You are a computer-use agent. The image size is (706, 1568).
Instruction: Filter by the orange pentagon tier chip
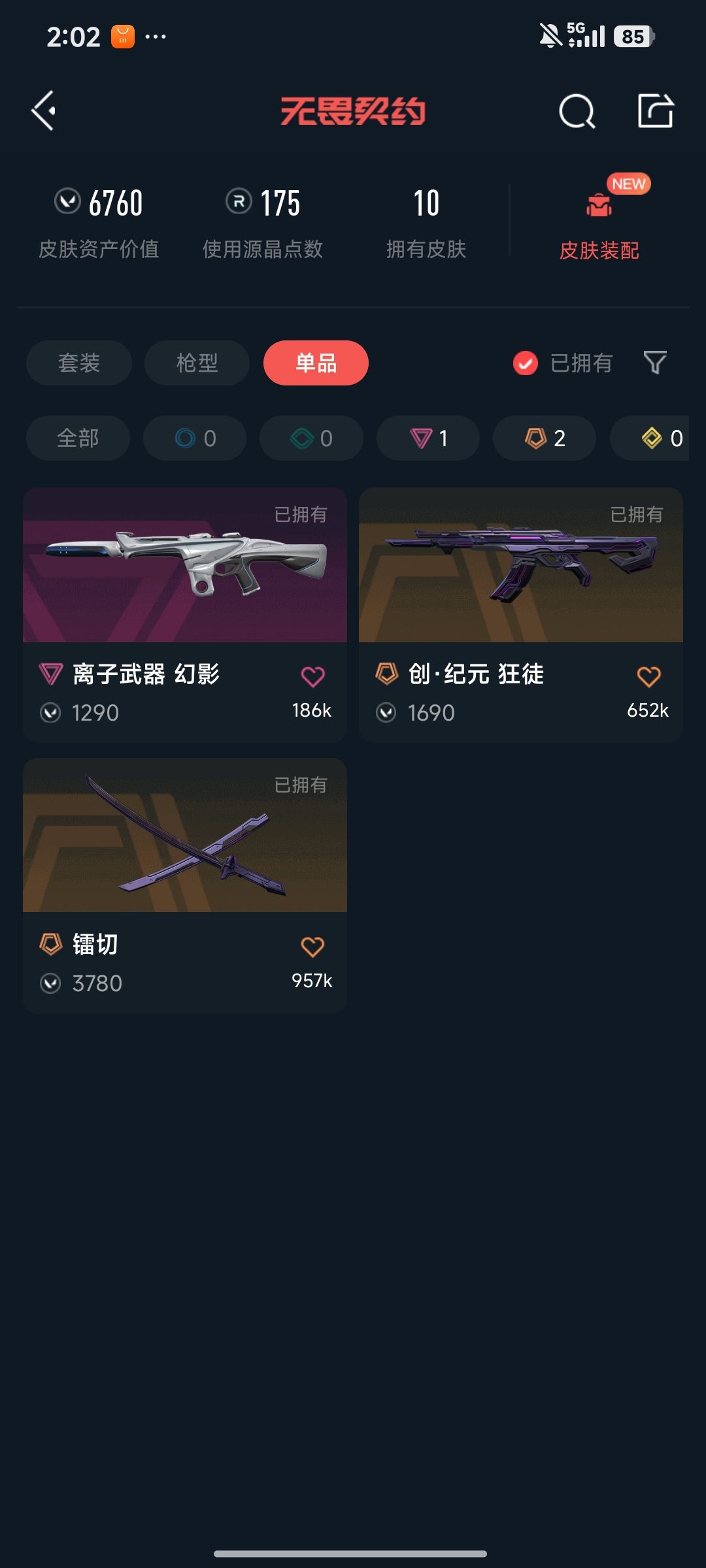(x=545, y=438)
